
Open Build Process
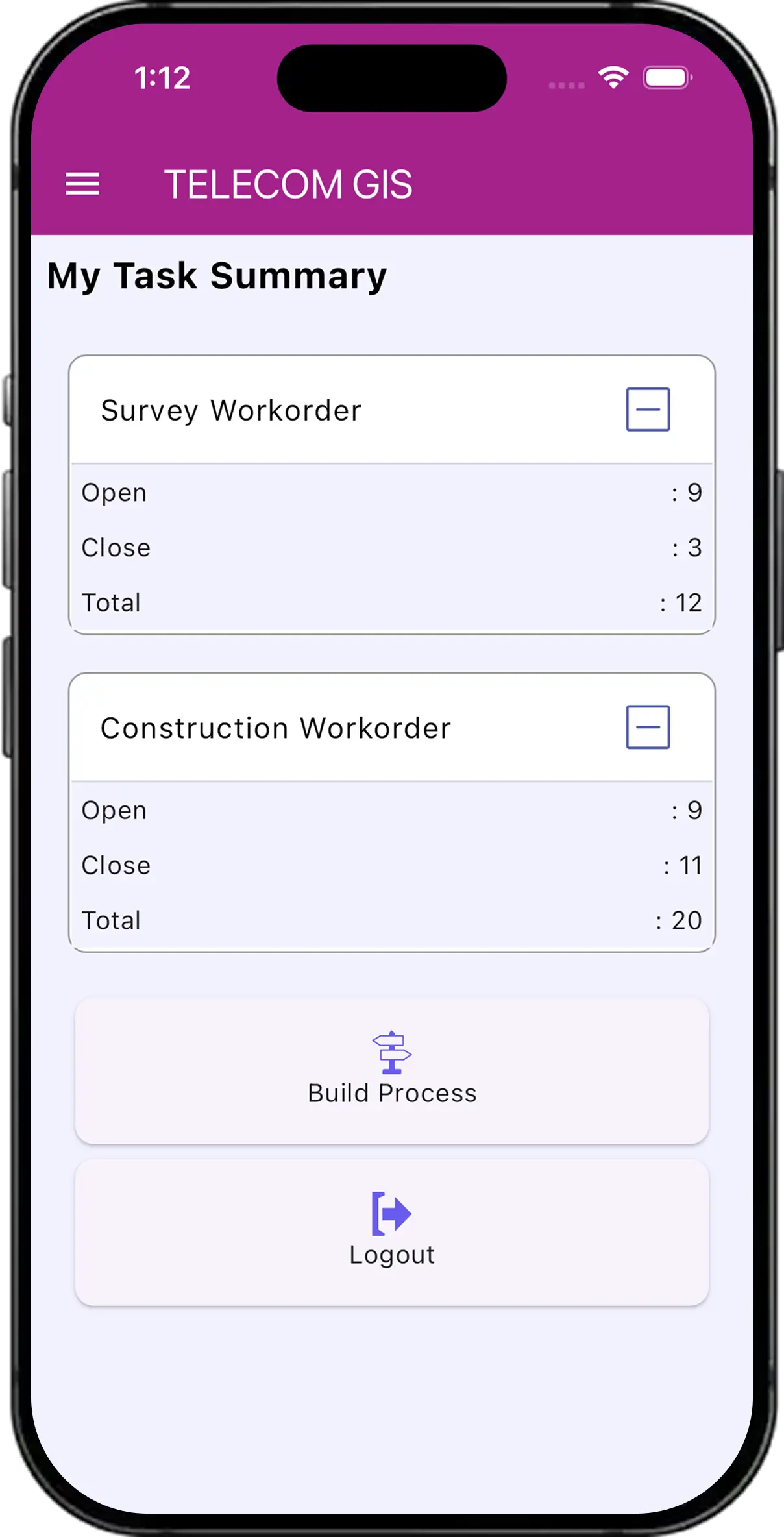(392, 1071)
